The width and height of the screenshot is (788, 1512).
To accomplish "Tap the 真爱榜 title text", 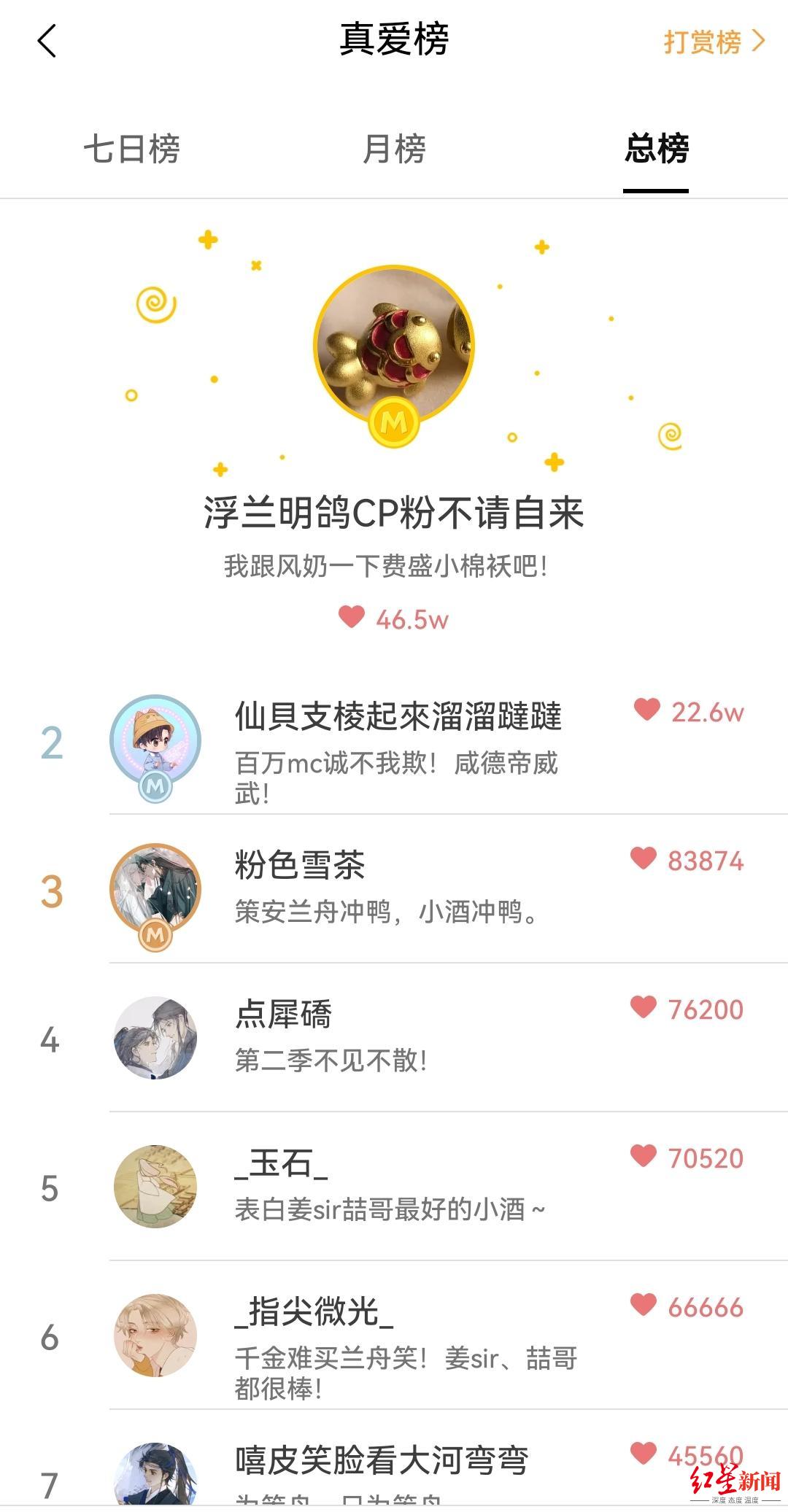I will (394, 40).
